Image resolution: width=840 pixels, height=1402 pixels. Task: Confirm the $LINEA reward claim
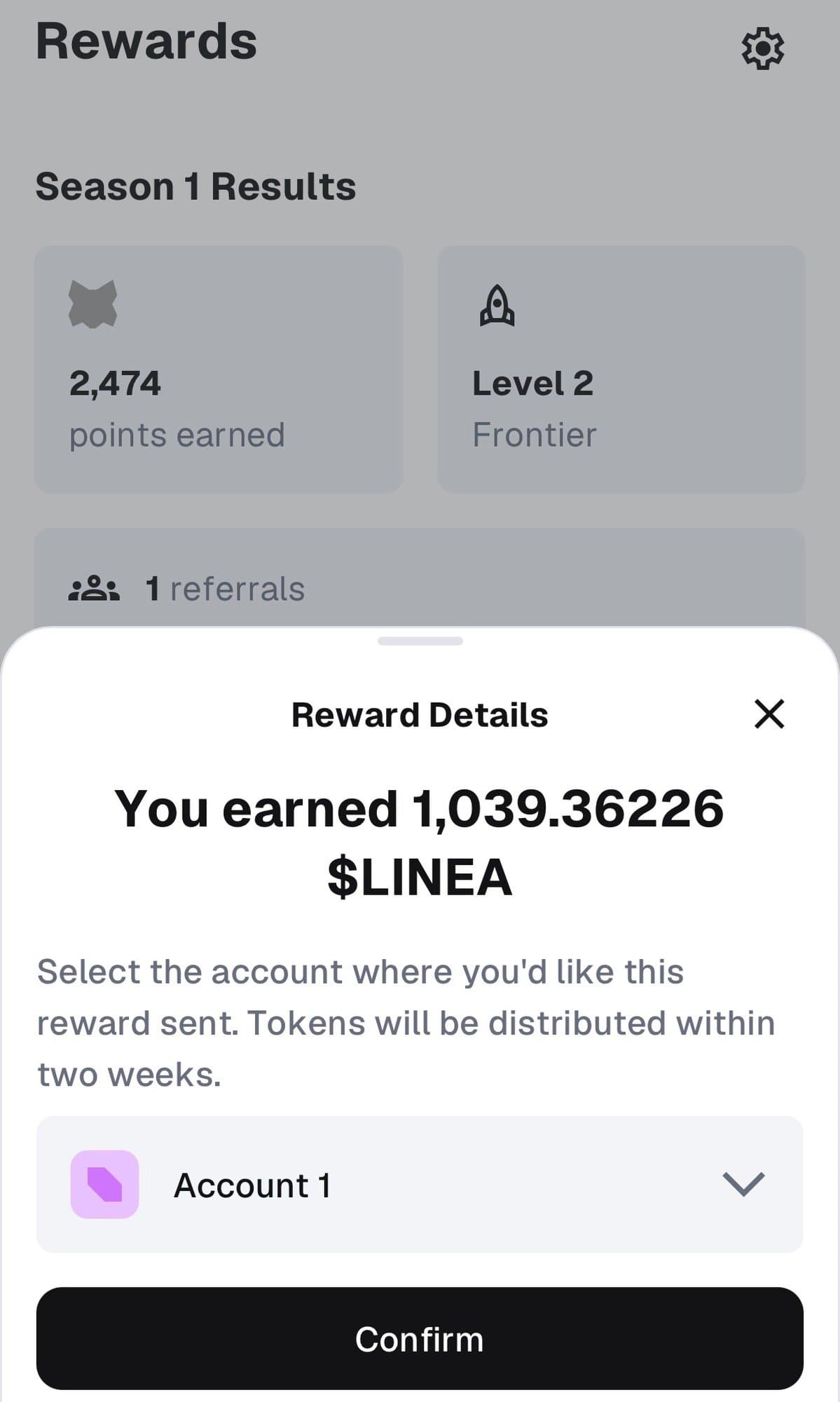click(x=420, y=1338)
